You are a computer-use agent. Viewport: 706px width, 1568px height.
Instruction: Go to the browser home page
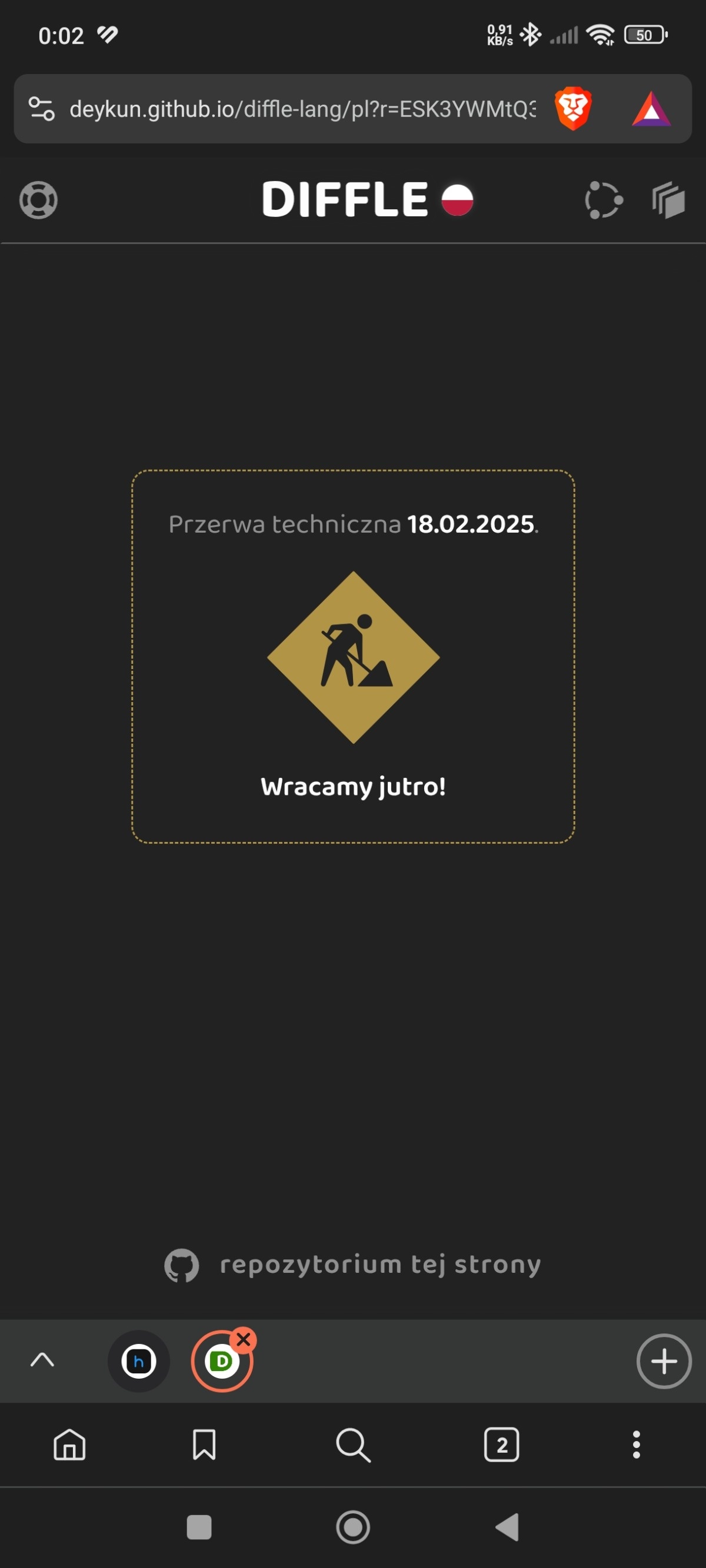tap(69, 1445)
